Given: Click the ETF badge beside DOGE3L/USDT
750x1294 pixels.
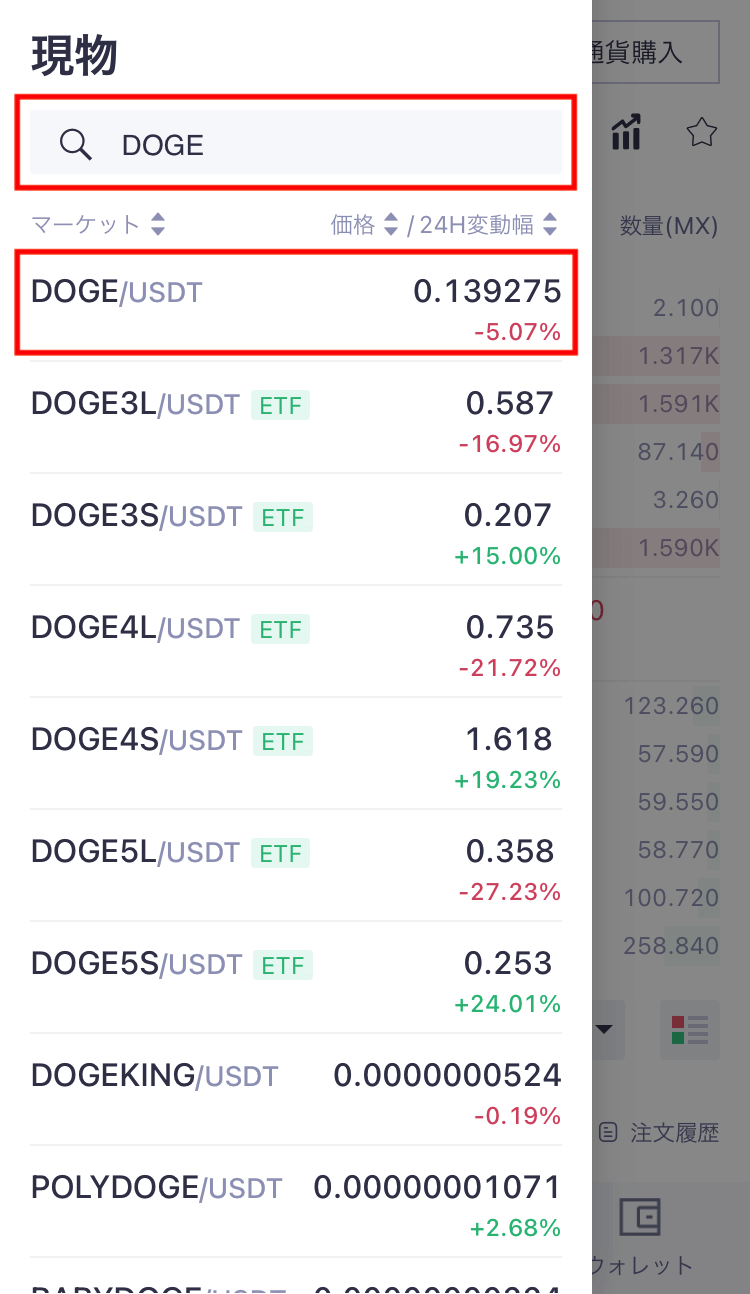Looking at the screenshot, I should pos(279,404).
